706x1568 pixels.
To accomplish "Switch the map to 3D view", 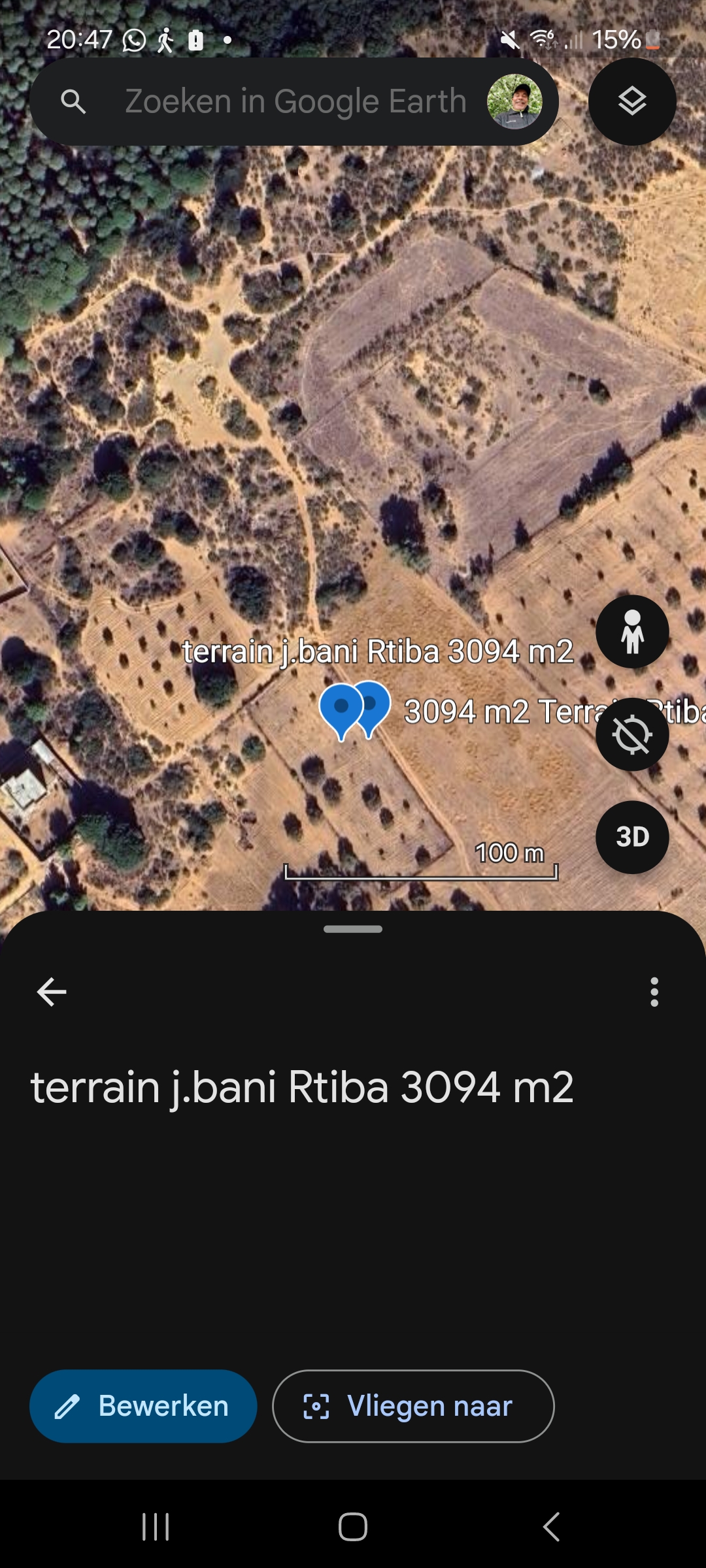I will [632, 837].
